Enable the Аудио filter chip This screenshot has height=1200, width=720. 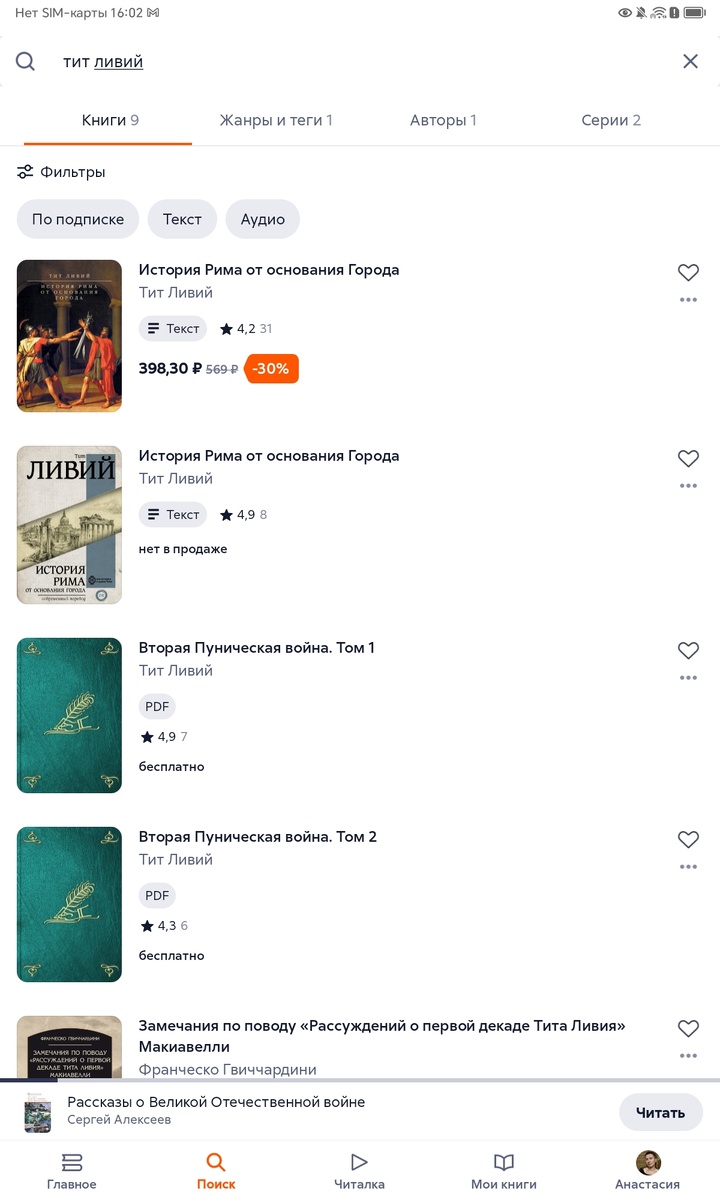[x=262, y=219]
